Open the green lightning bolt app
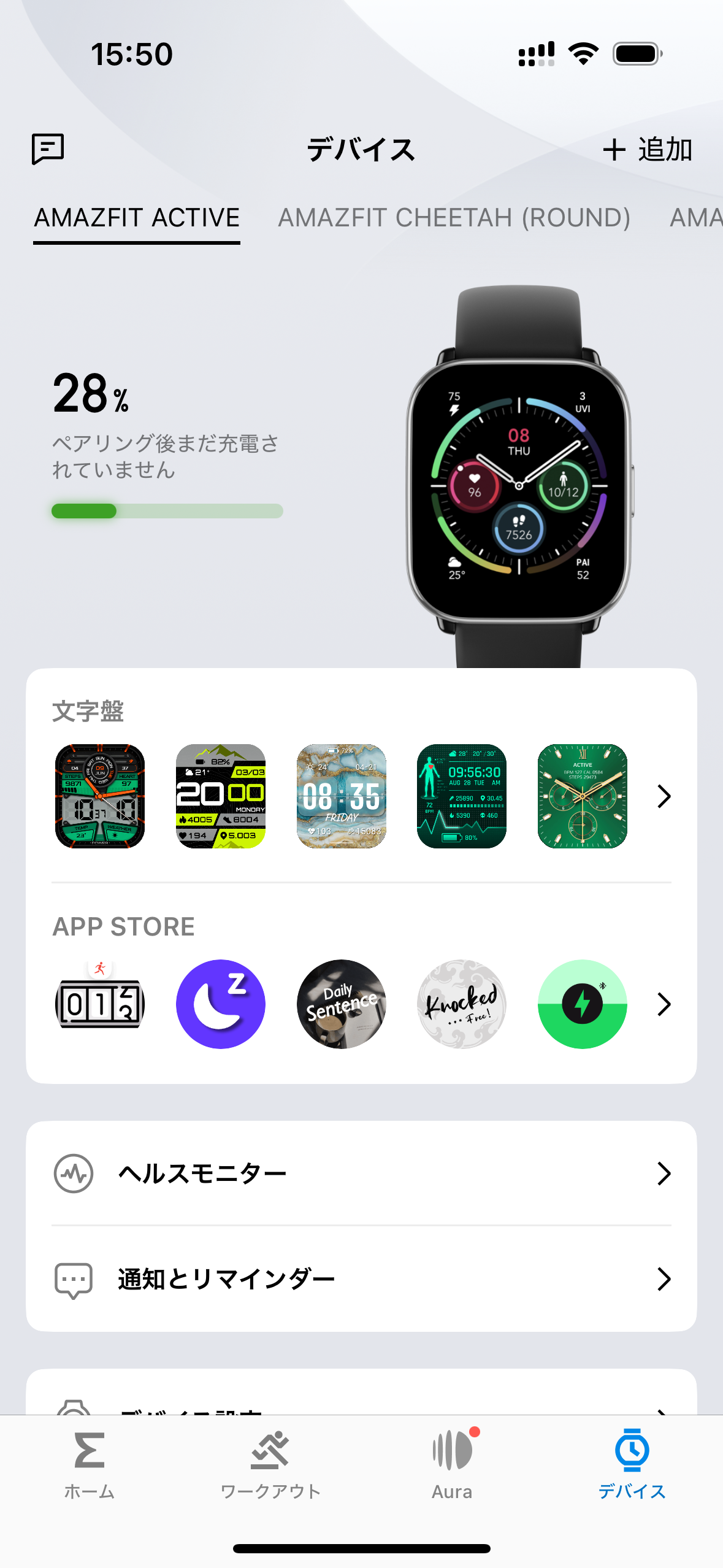 pos(583,1004)
